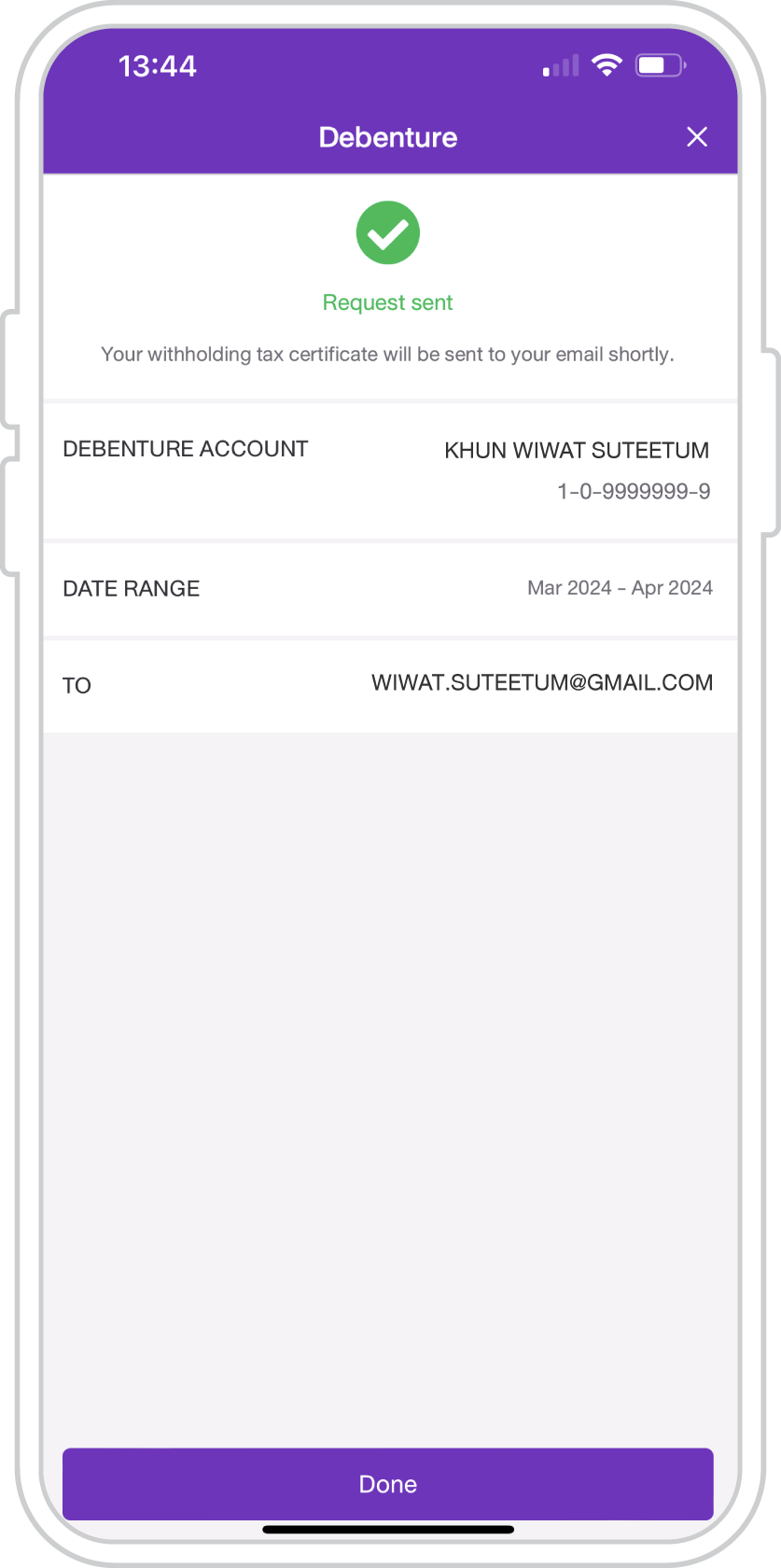
Task: Tap the Done button
Action: tap(388, 1484)
